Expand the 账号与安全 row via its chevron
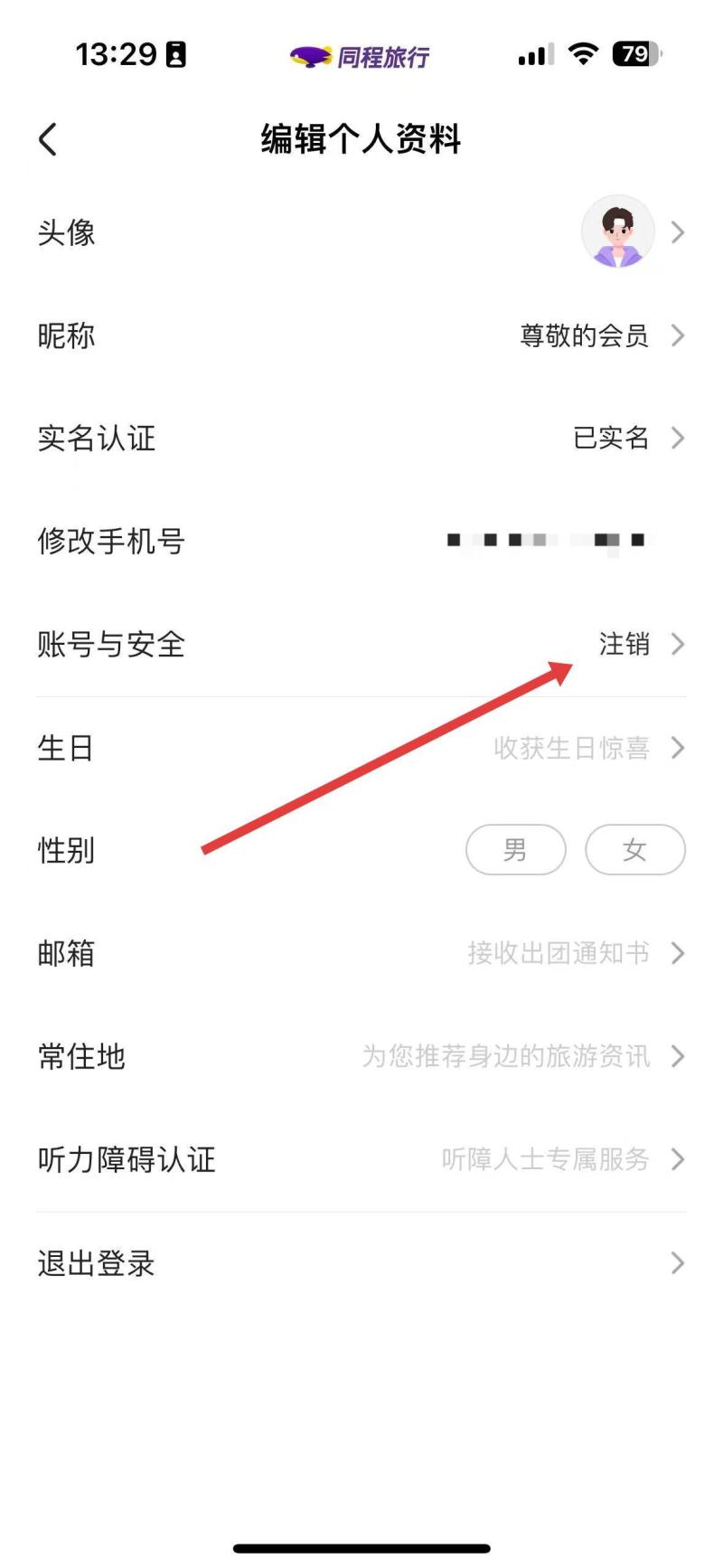Screen dimensions: 723x1568 click(x=678, y=645)
